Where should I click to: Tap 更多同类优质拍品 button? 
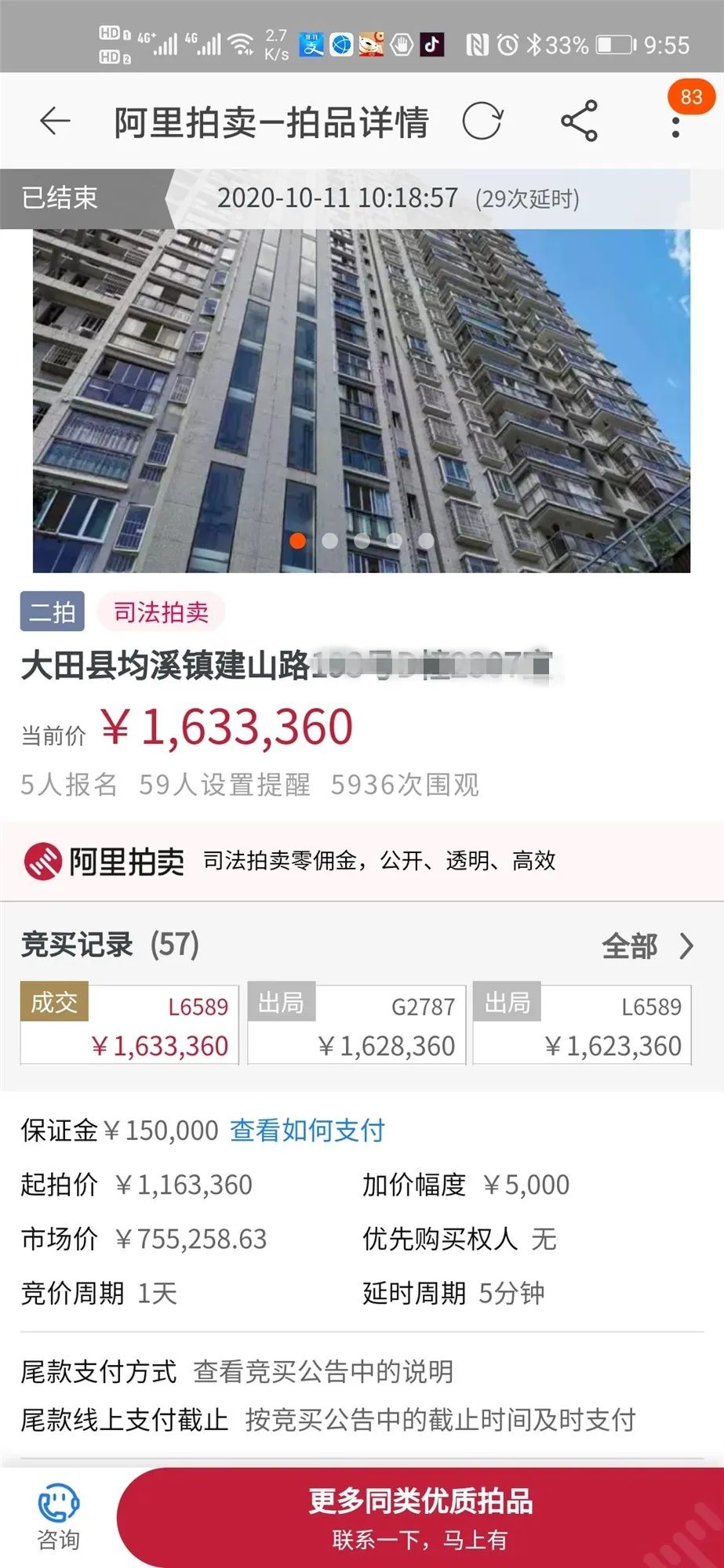pyautogui.click(x=420, y=1518)
